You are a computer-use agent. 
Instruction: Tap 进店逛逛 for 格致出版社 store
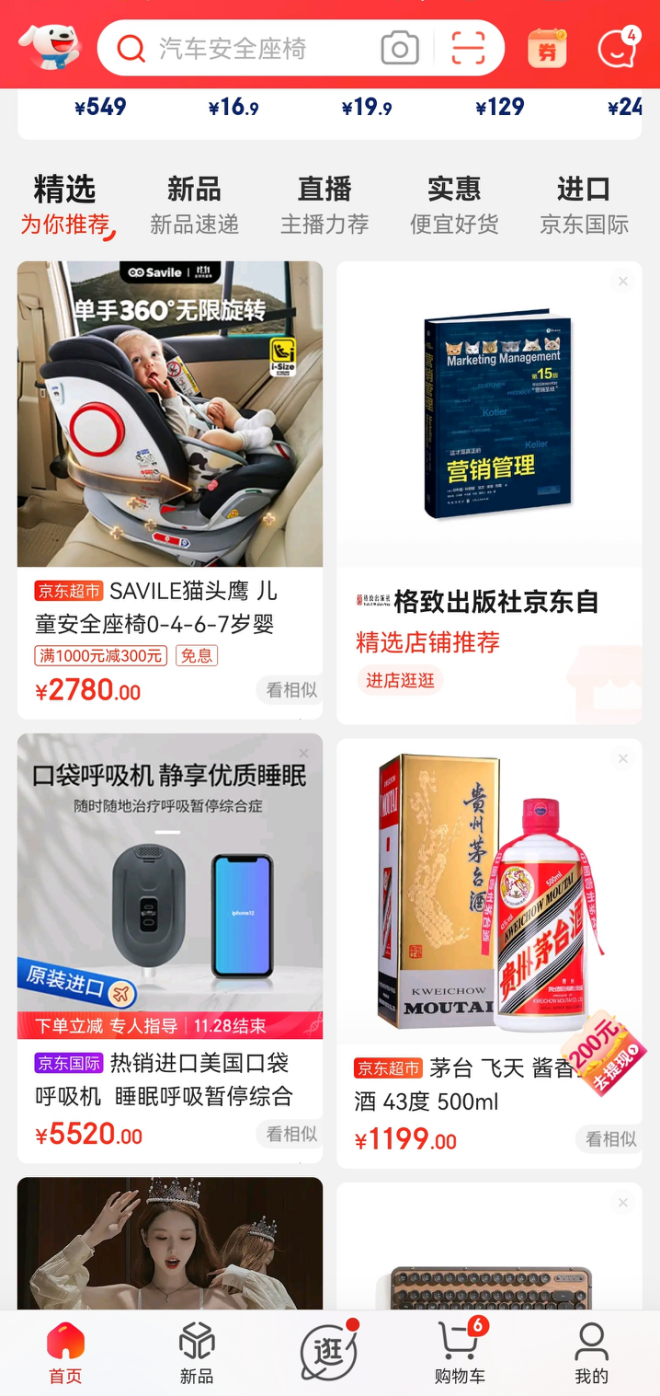click(x=400, y=681)
